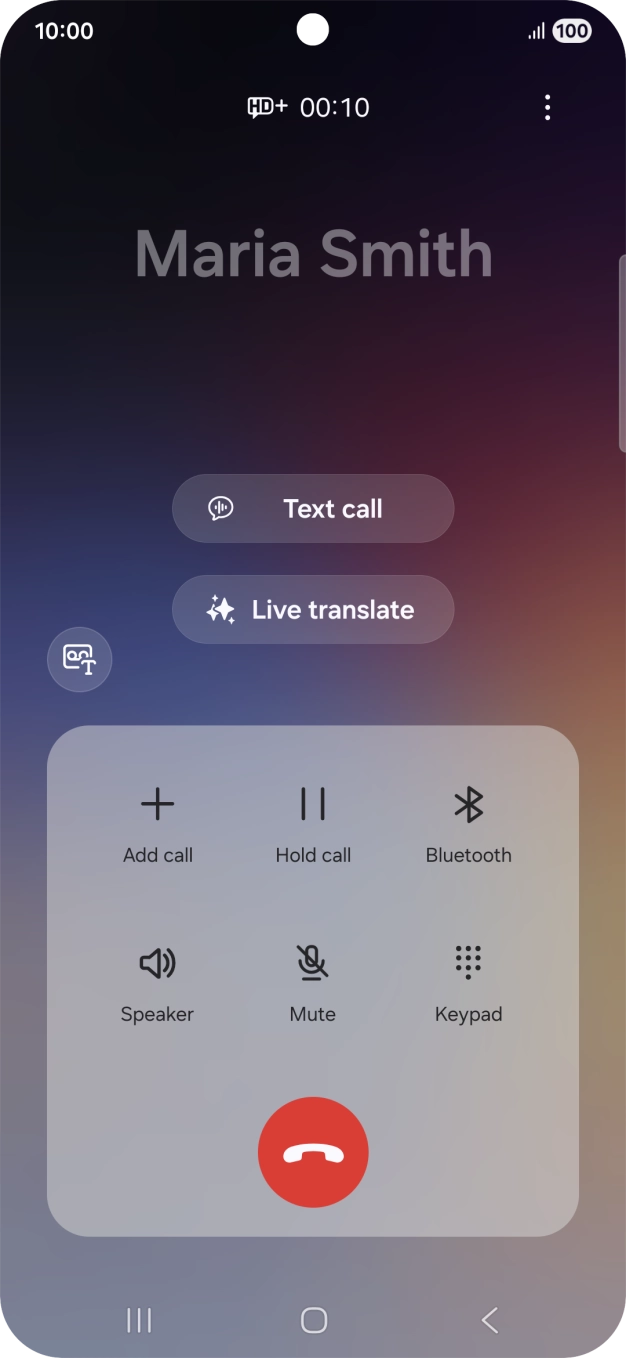Enable Live translate

(313, 610)
